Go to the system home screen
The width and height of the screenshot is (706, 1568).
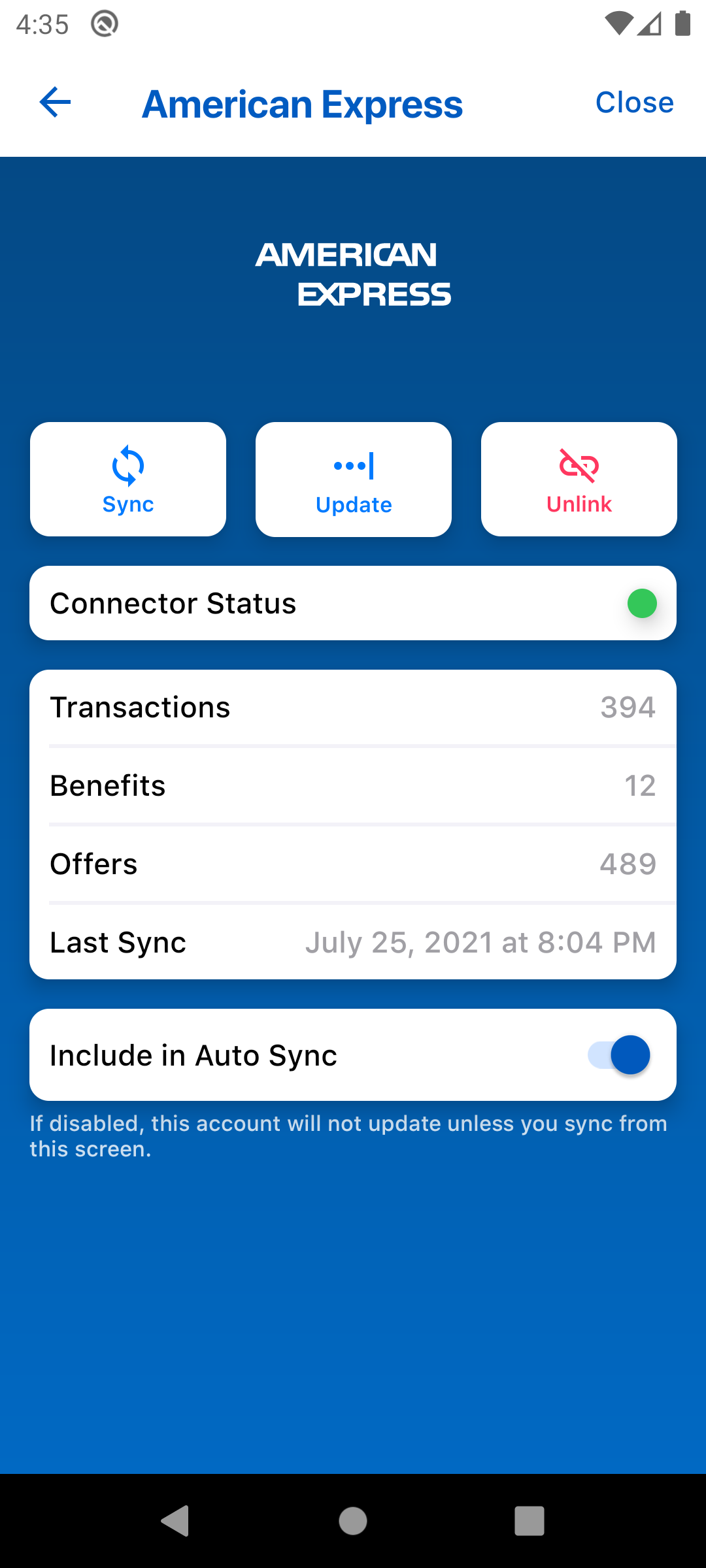tap(353, 1521)
